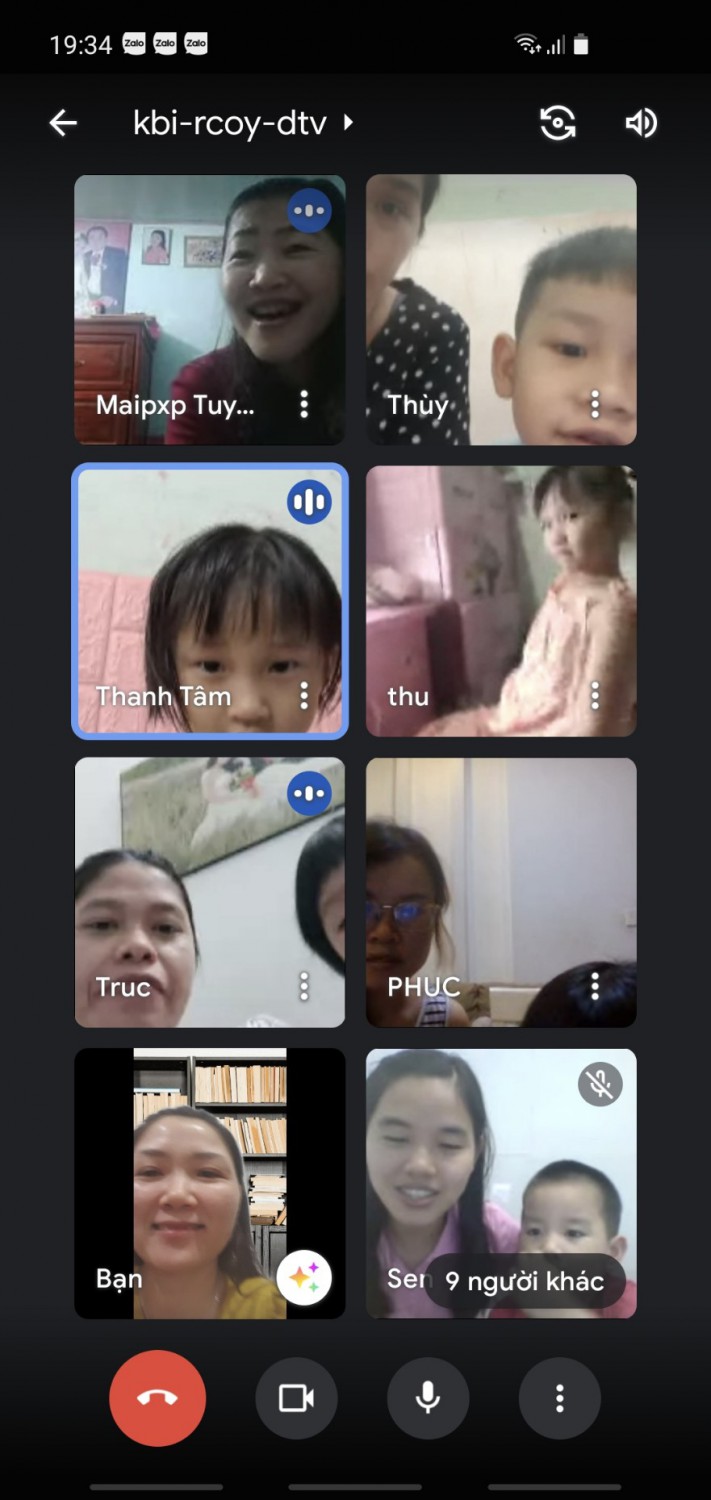Open options for Thanh Tâm's tile
711x1500 pixels.
point(304,695)
